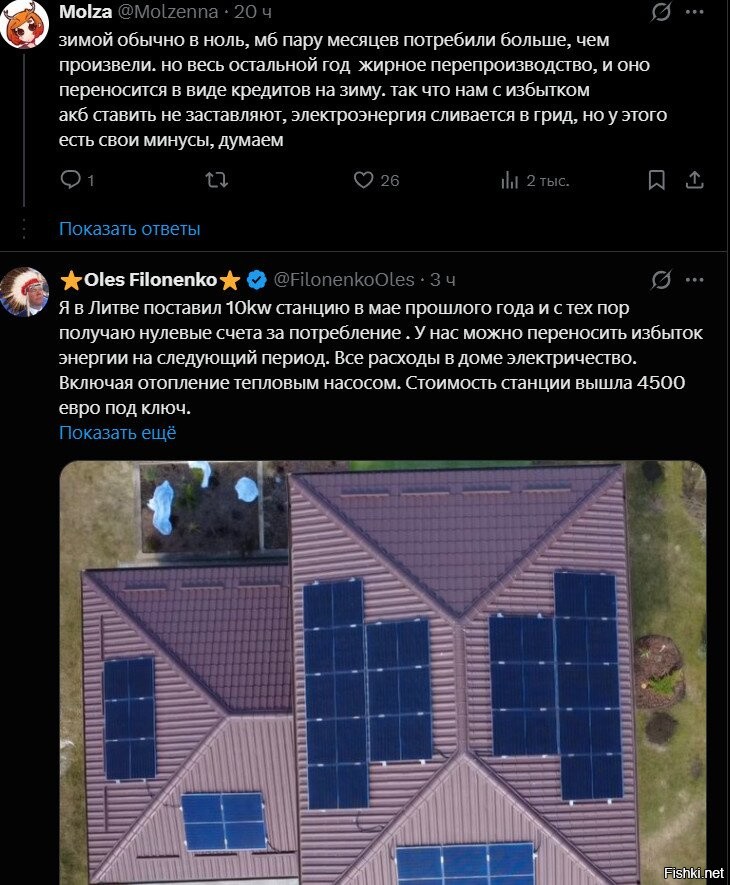Open the solar panel roof photo
This screenshot has height=885, width=730.
tap(382, 670)
